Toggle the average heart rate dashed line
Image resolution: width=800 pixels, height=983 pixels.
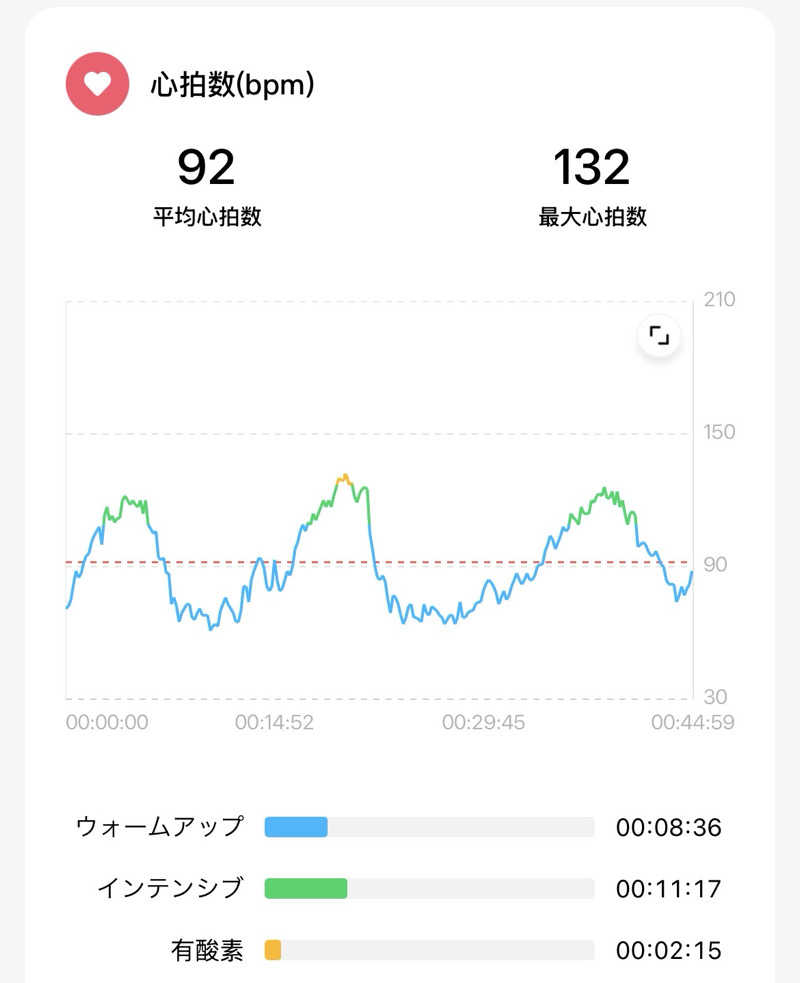tap(400, 562)
